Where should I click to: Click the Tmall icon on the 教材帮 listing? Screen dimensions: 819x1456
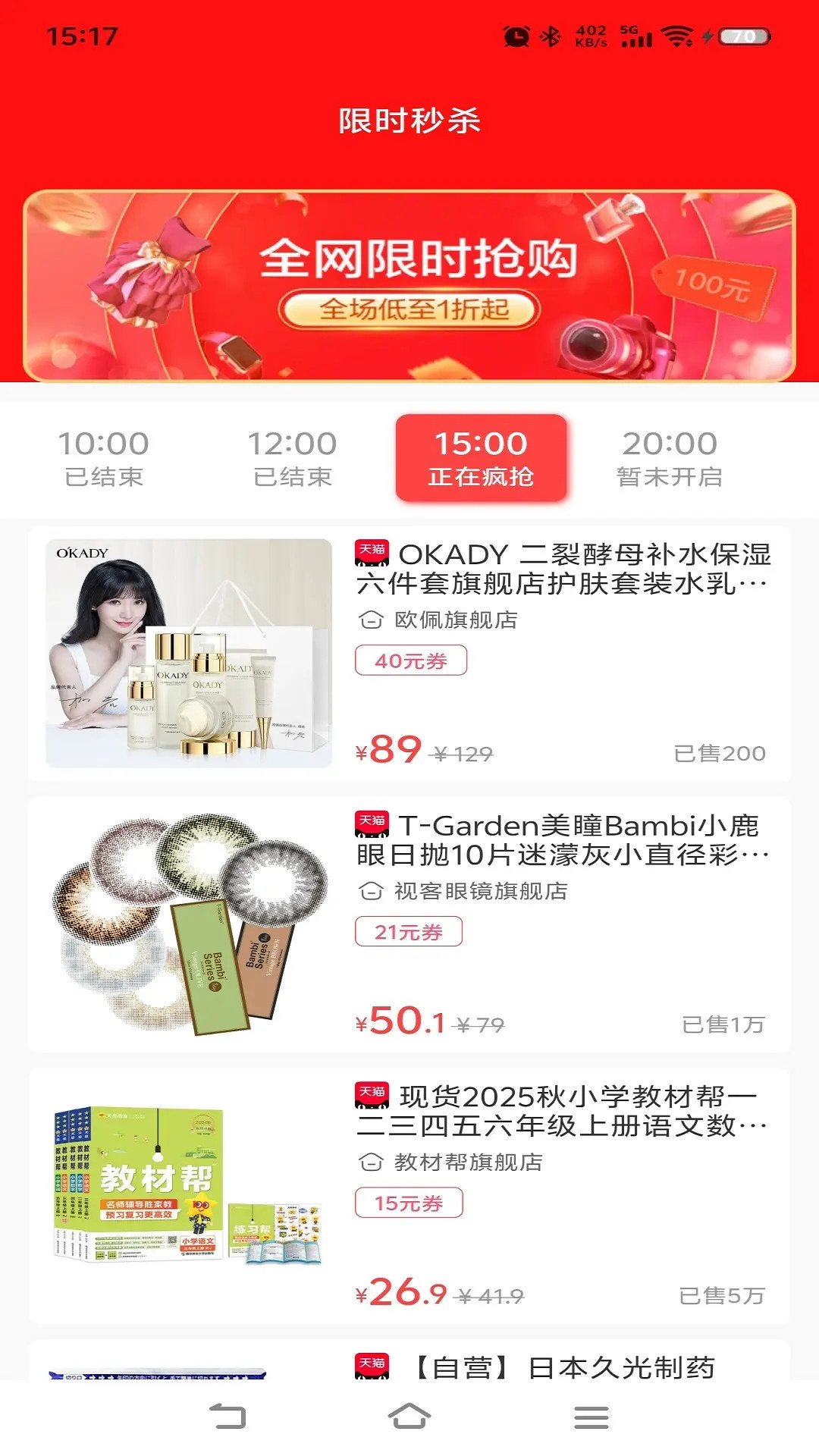tap(371, 1094)
